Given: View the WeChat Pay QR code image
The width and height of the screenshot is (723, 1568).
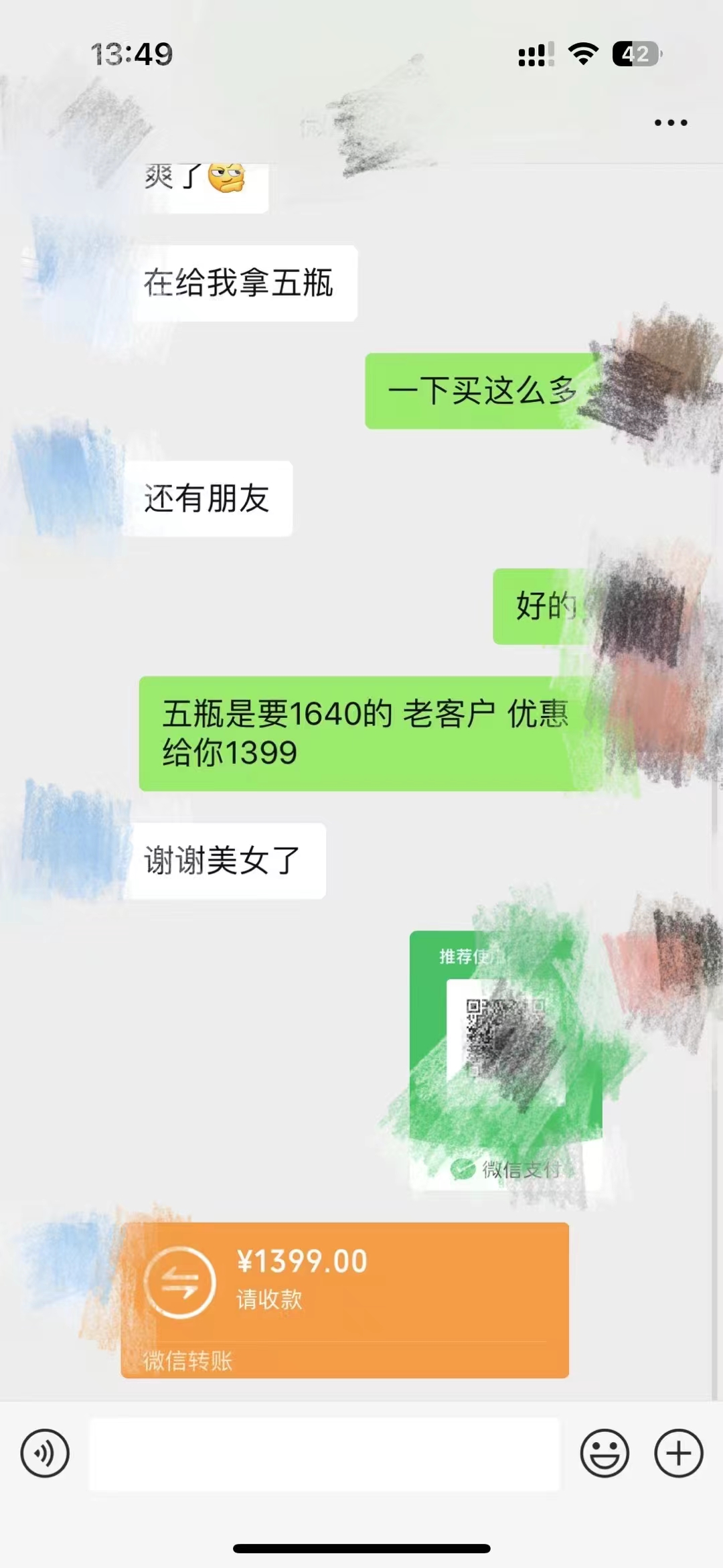Looking at the screenshot, I should click(x=505, y=1059).
